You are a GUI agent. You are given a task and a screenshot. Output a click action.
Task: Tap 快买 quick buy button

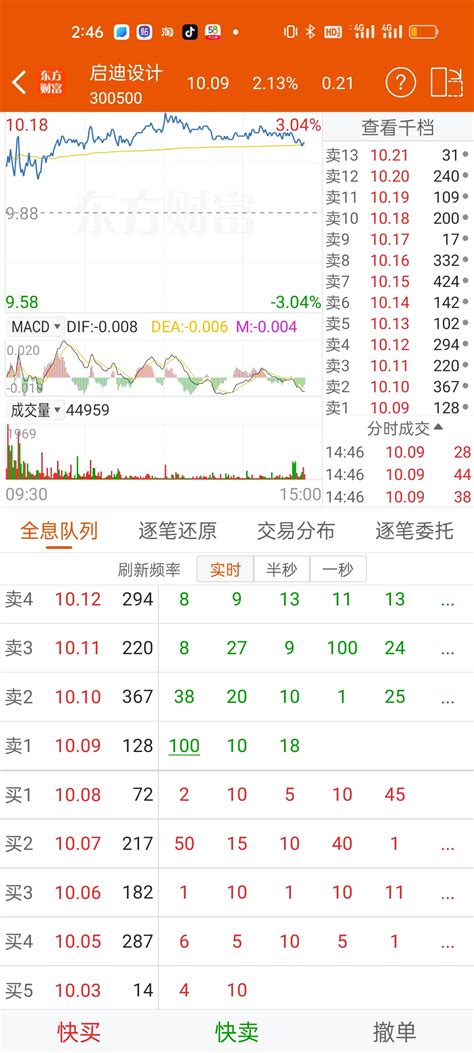coord(79,1032)
